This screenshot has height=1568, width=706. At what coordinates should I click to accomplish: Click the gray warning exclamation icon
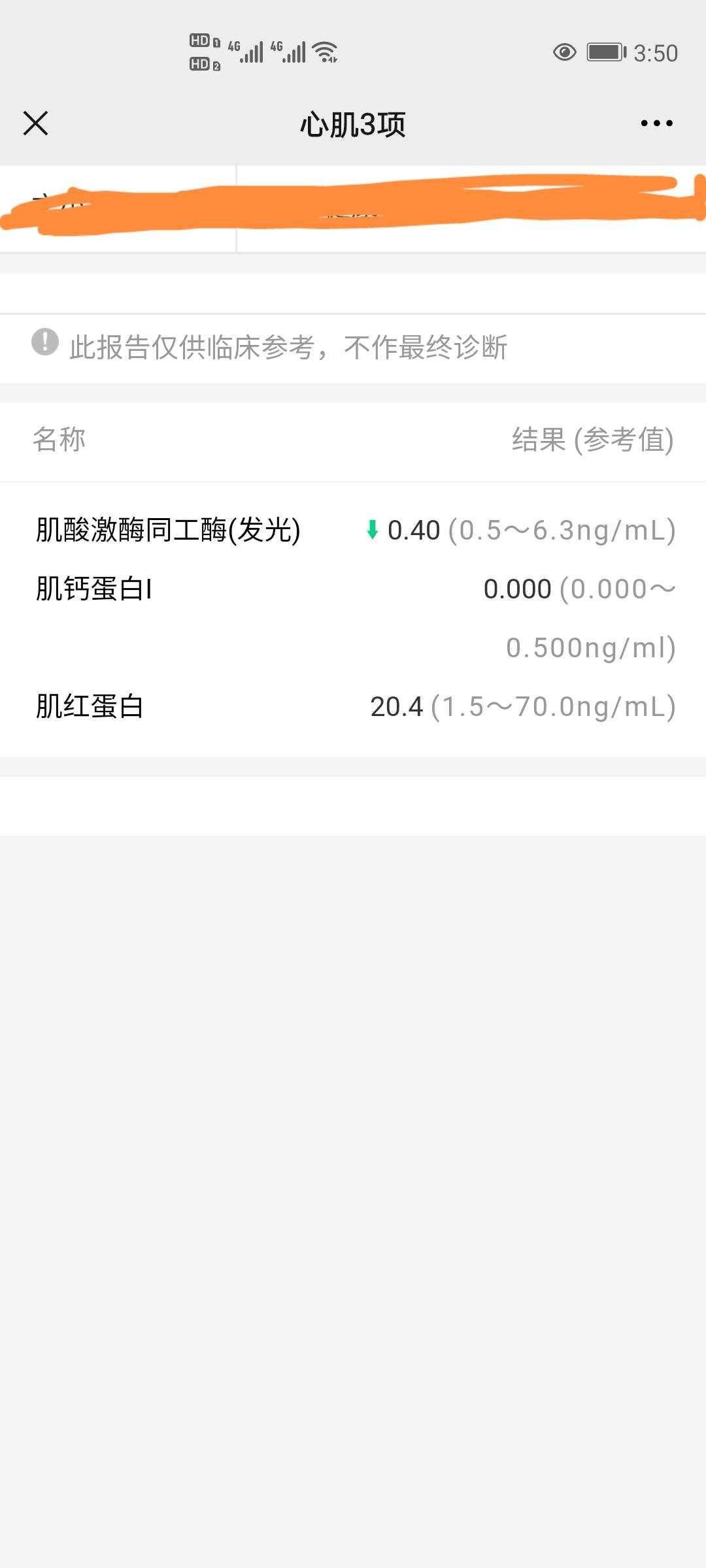pyautogui.click(x=42, y=343)
